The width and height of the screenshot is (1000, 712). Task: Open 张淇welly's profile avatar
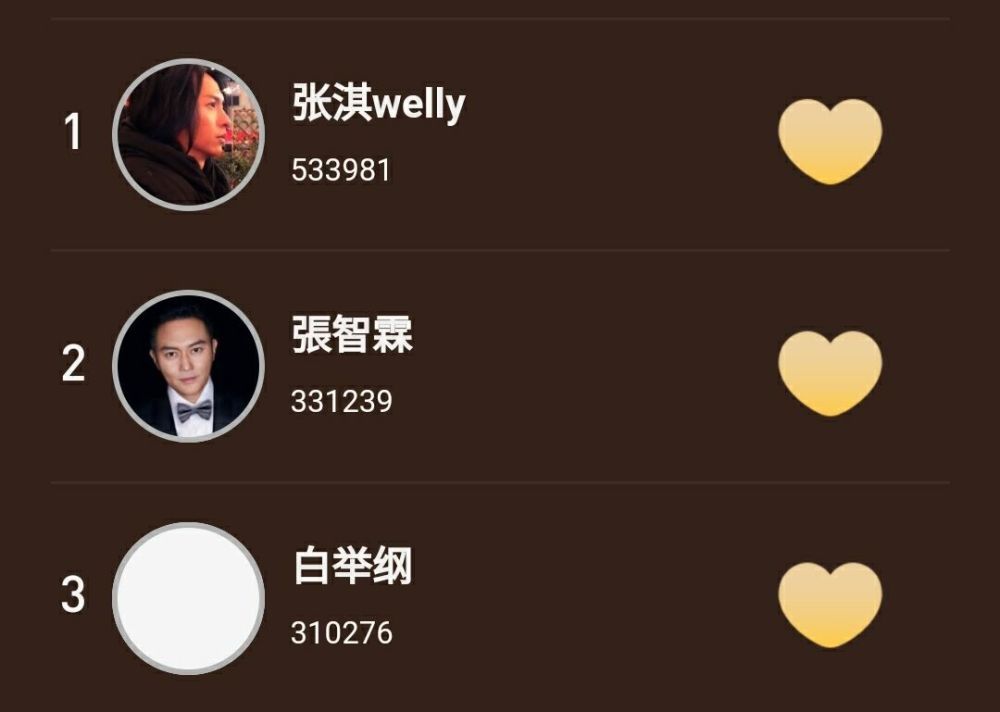click(x=188, y=134)
